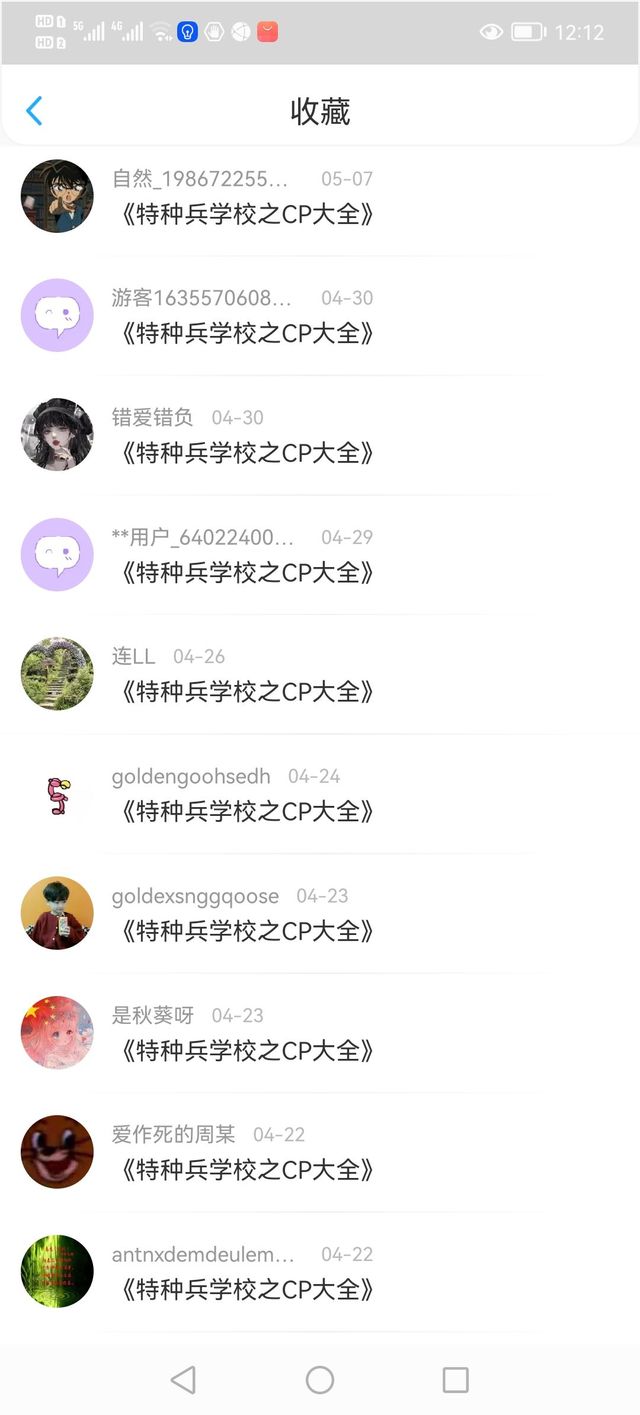Open the 04-23 favorite from 是秋葵呀

click(246, 1051)
